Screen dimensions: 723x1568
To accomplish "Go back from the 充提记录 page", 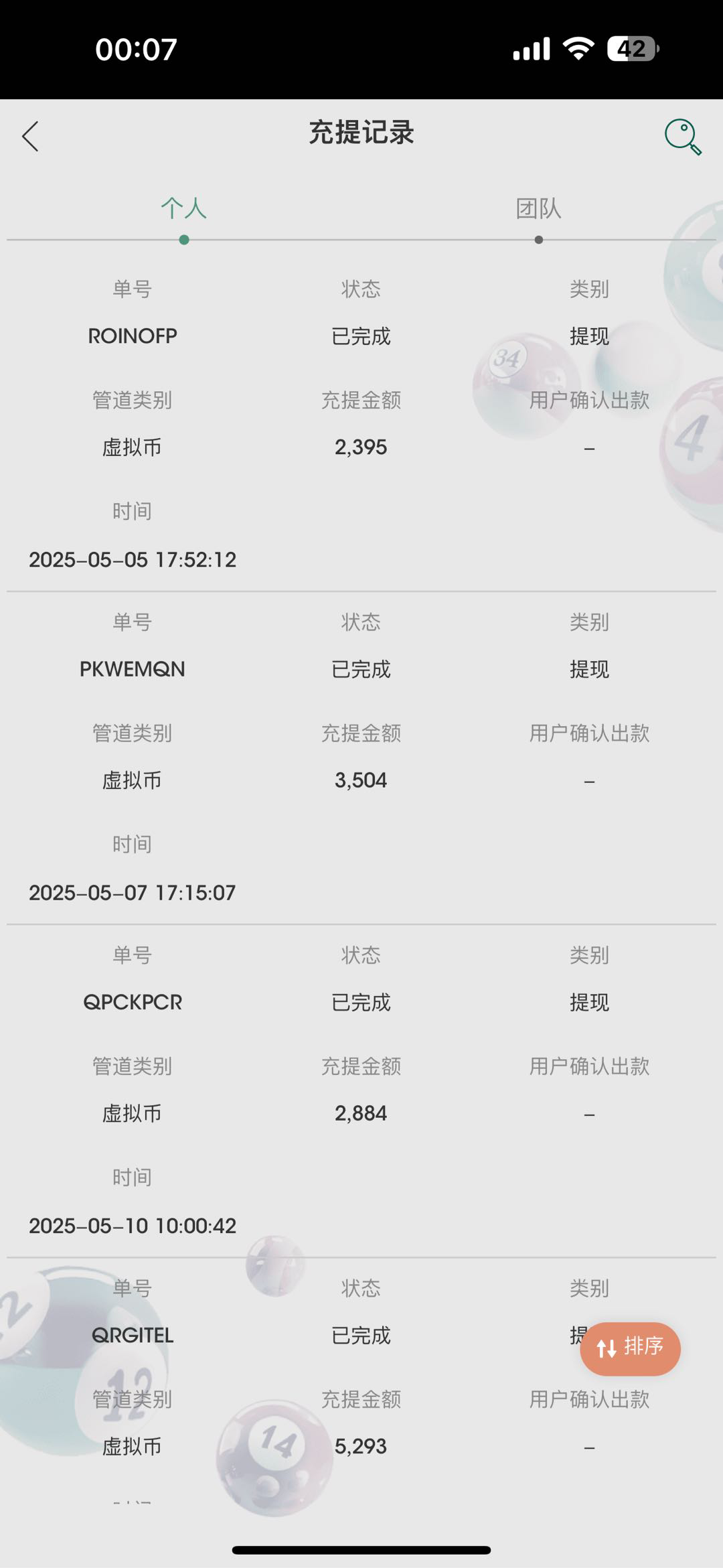I will tap(30, 137).
